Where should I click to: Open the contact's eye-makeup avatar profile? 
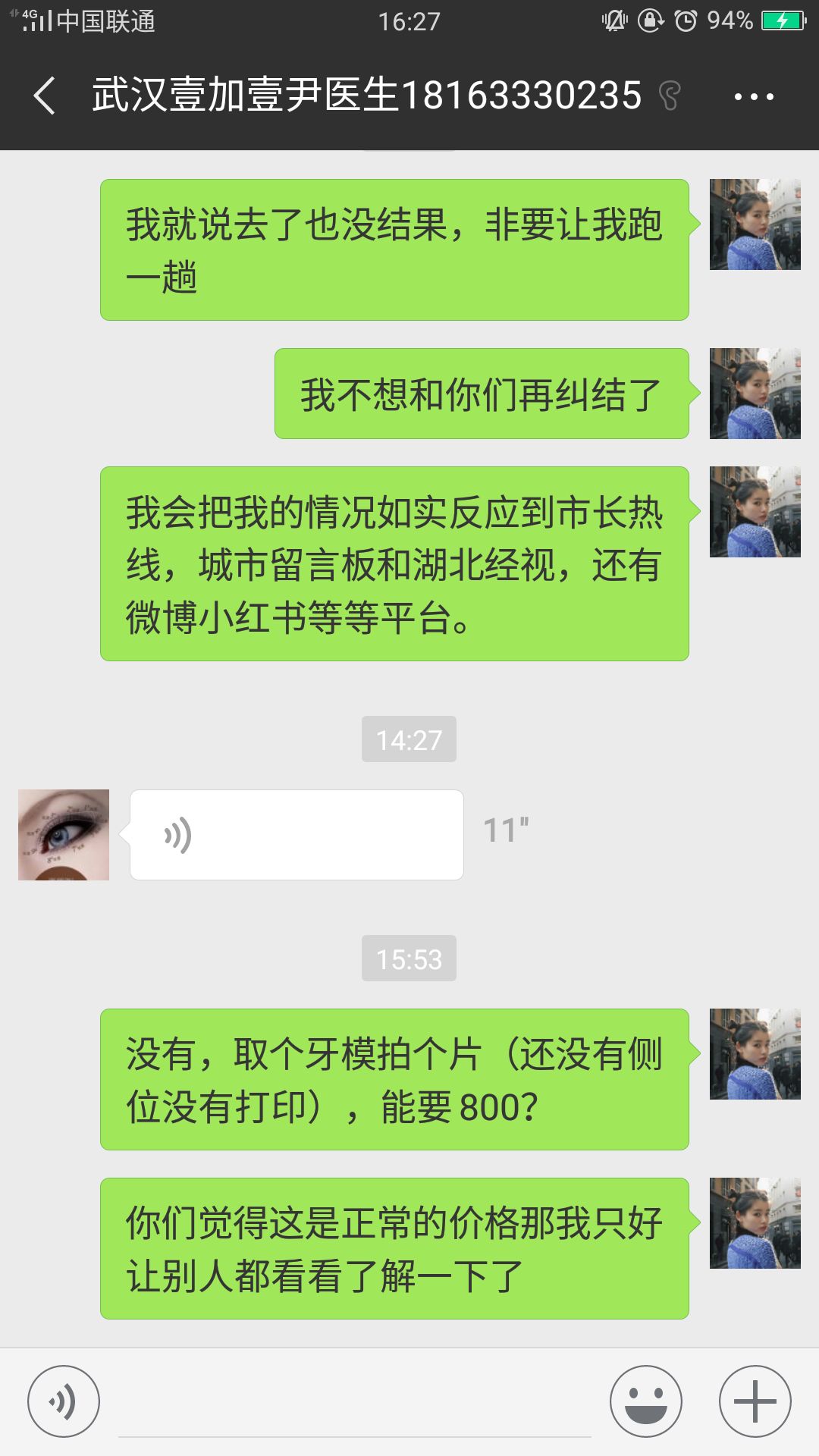64,835
